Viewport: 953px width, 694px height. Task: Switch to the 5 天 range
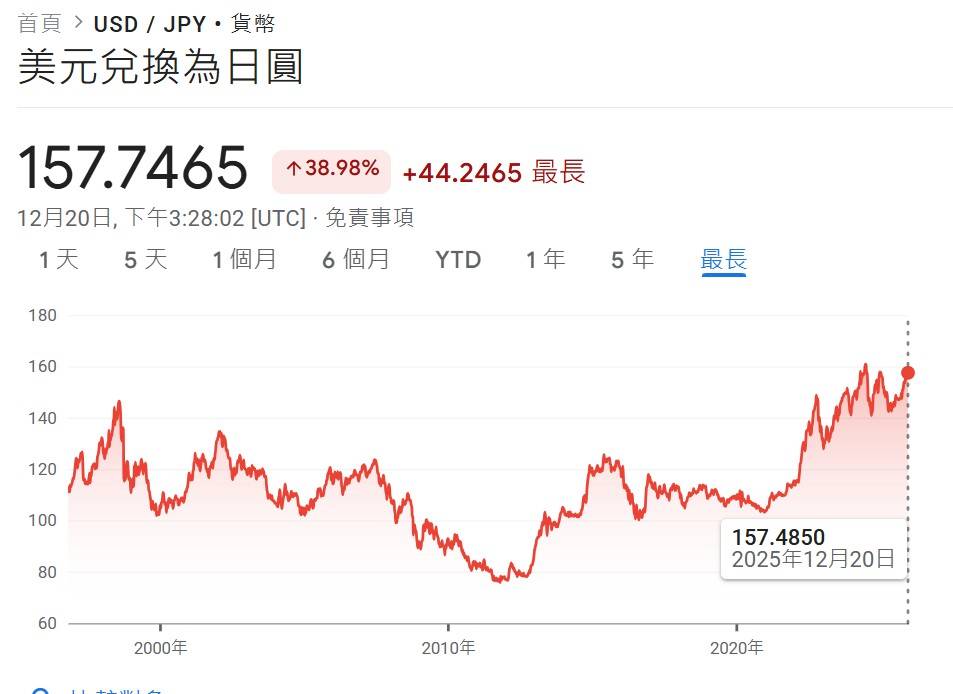[x=146, y=260]
